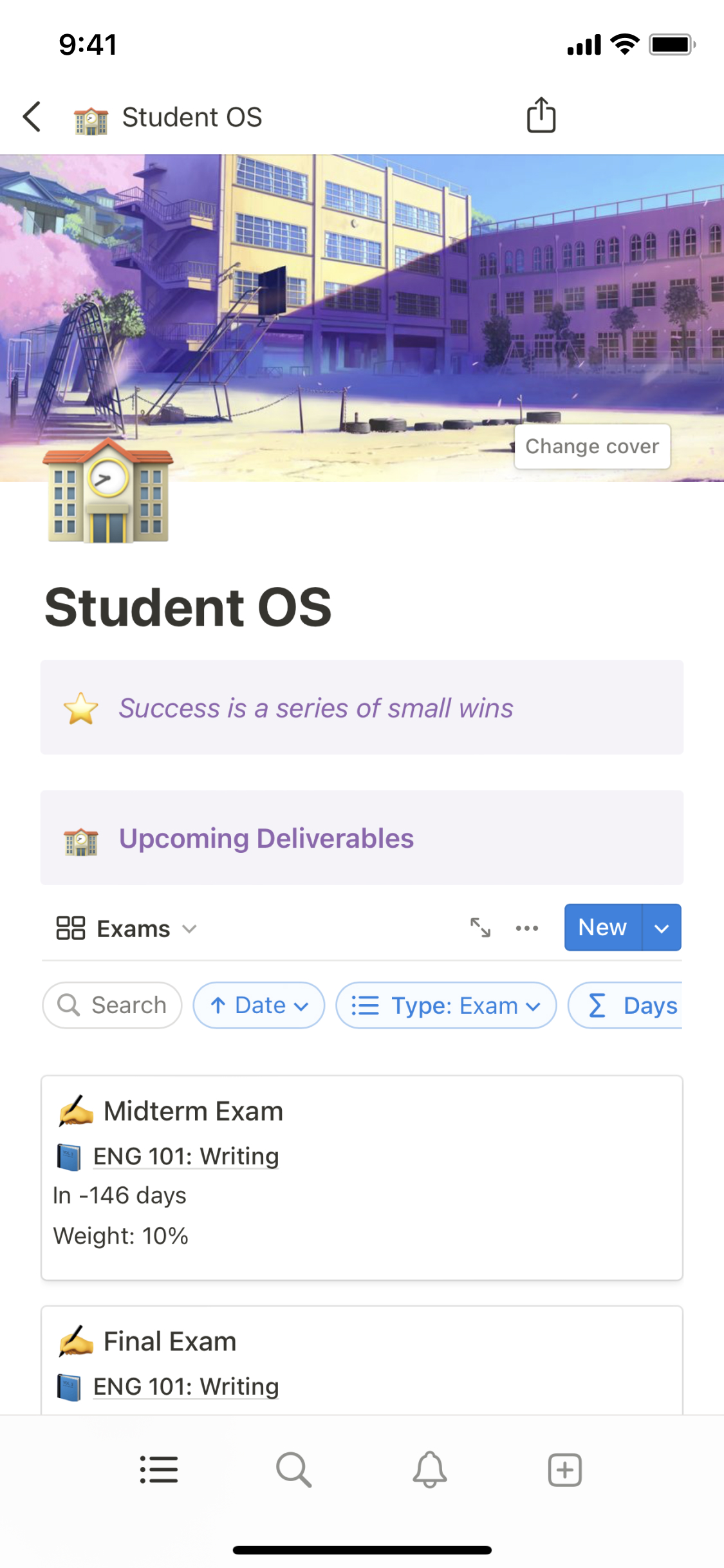Image resolution: width=724 pixels, height=1568 pixels.
Task: Open ENG 101: Writing under Midterm Exam
Action: [185, 1157]
